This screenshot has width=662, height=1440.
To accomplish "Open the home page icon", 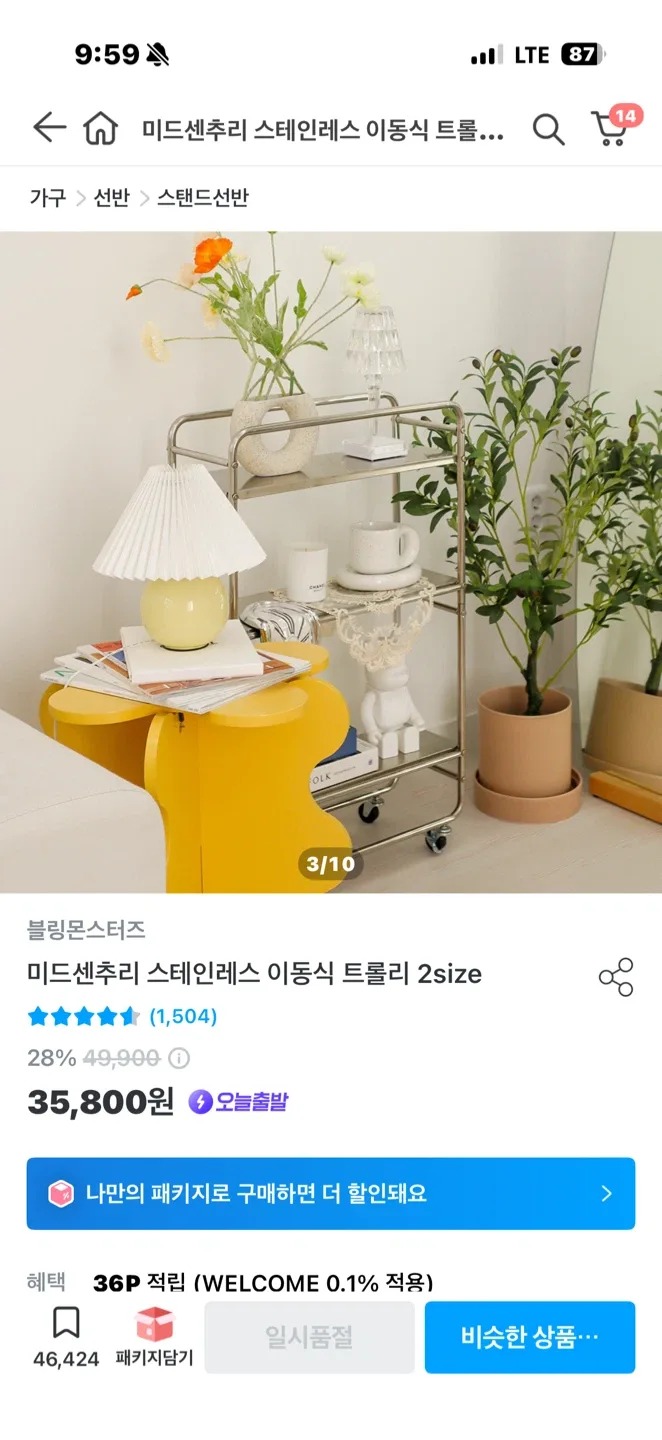I will pos(100,128).
